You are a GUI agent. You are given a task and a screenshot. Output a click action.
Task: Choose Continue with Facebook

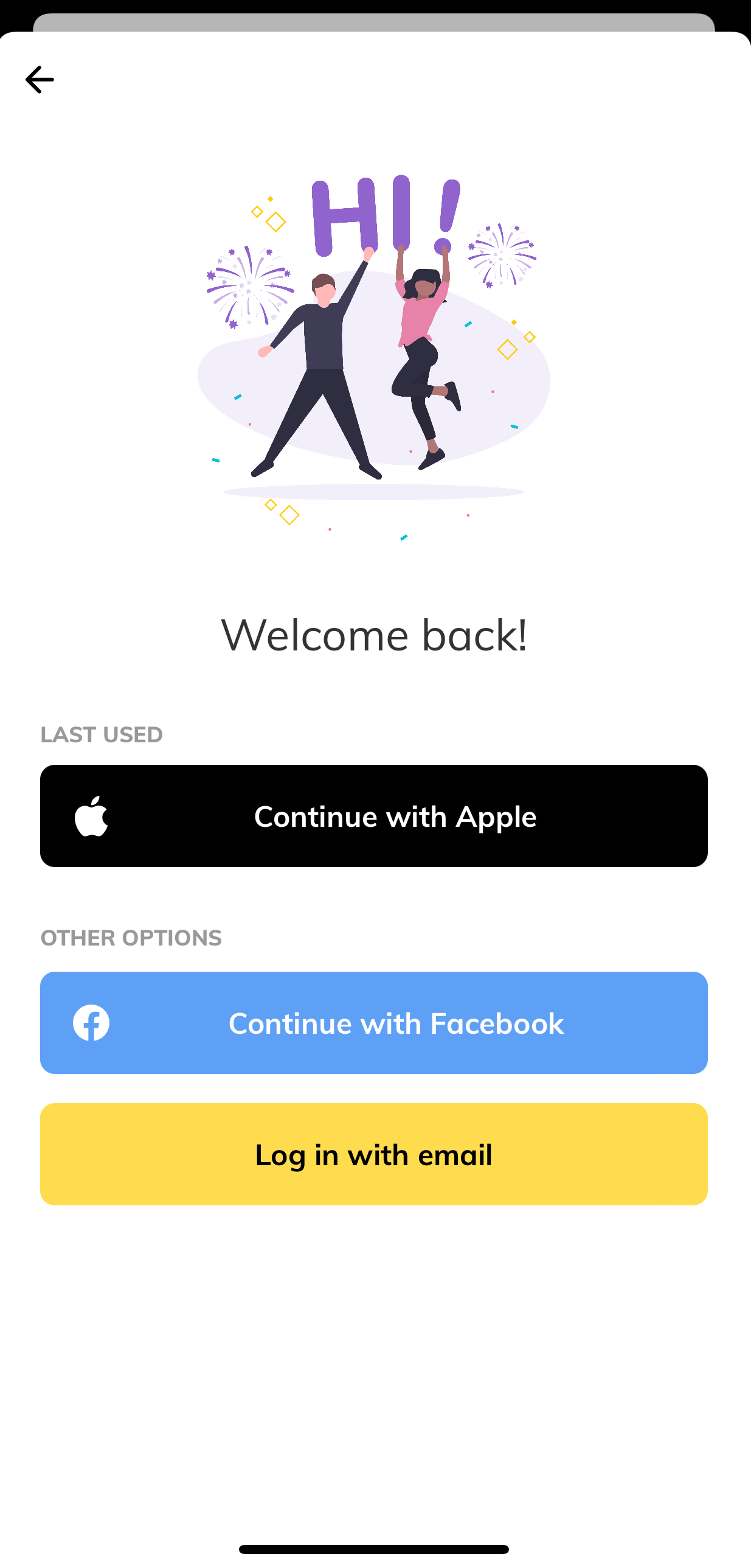click(x=374, y=1023)
